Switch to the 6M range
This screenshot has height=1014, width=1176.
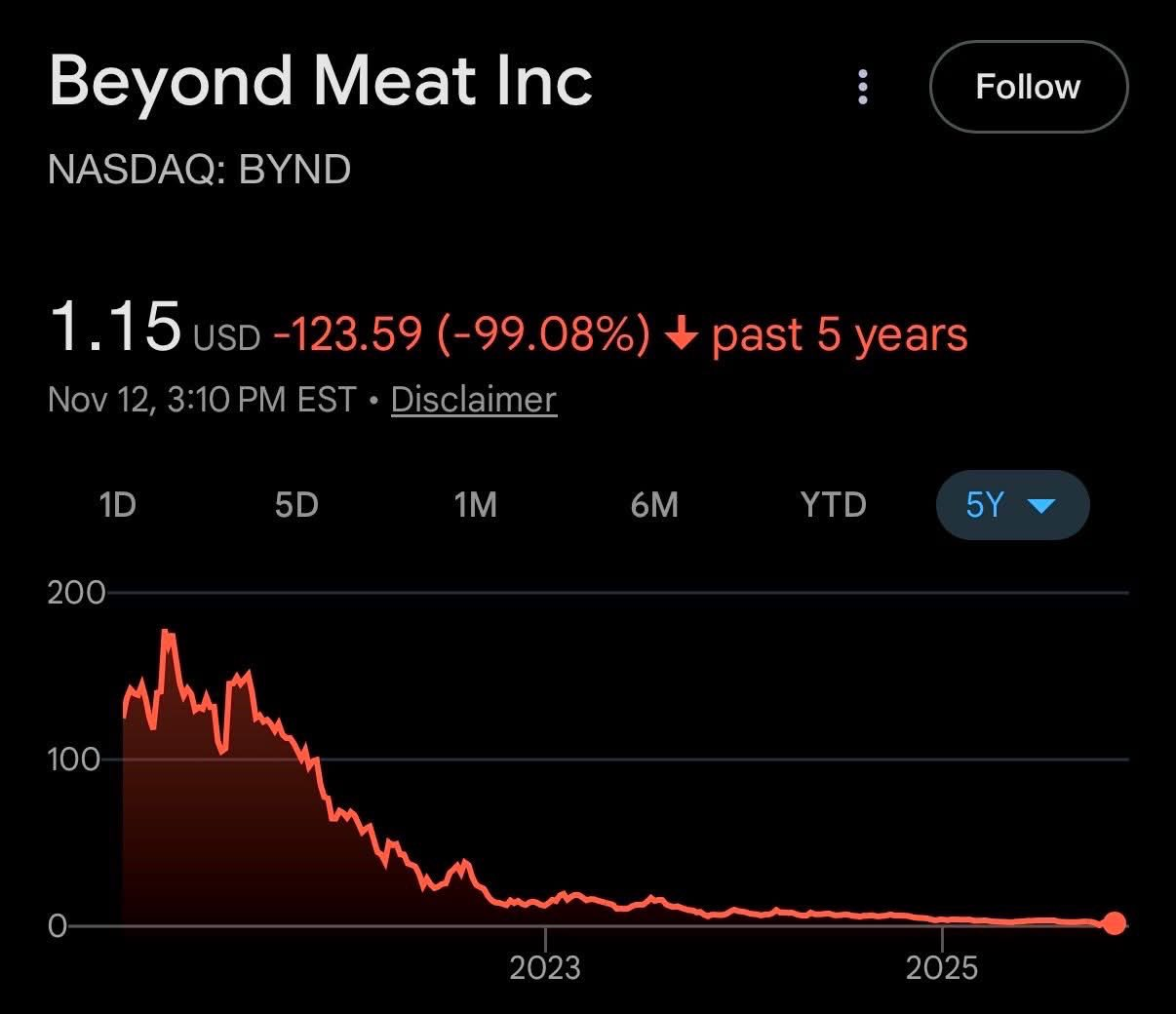click(653, 505)
